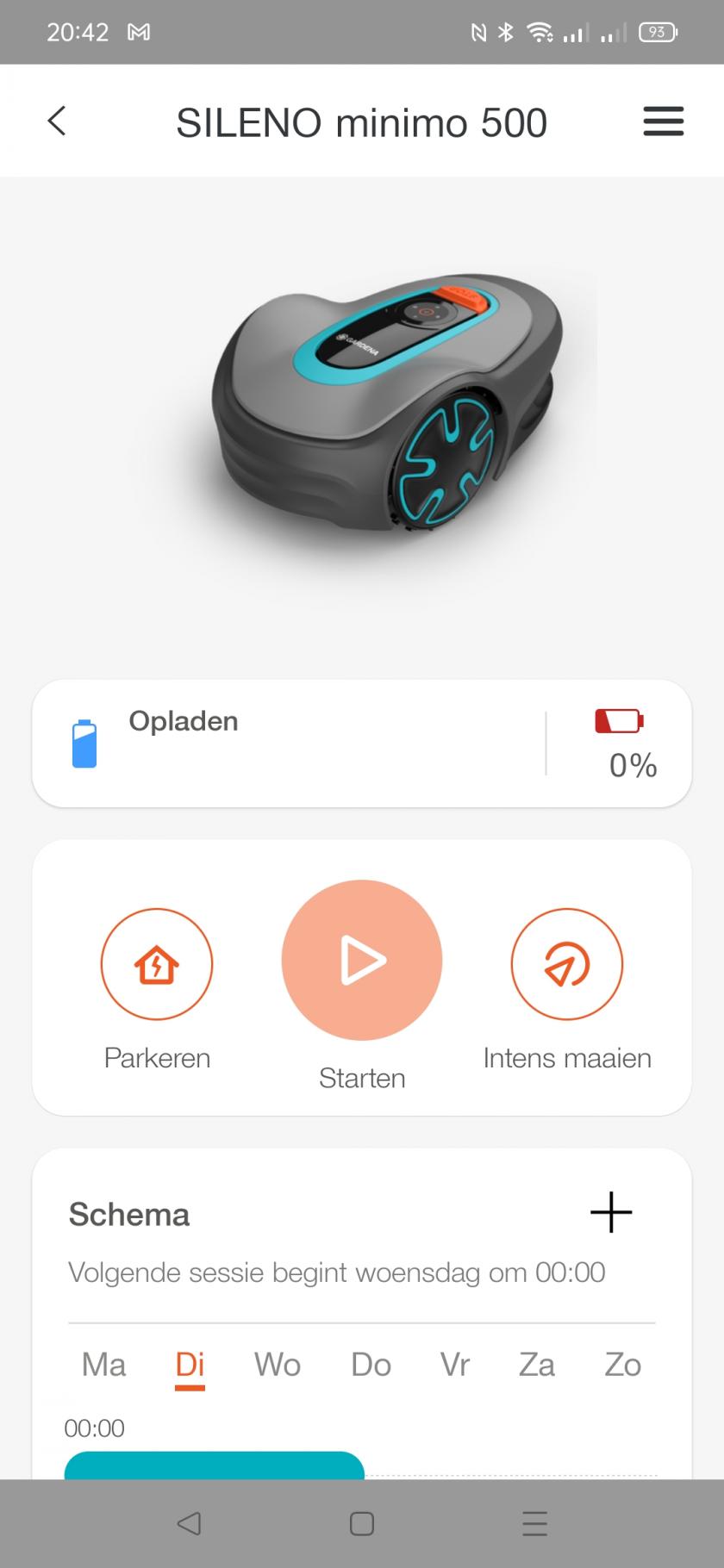Tap the system home button

pos(362,1524)
